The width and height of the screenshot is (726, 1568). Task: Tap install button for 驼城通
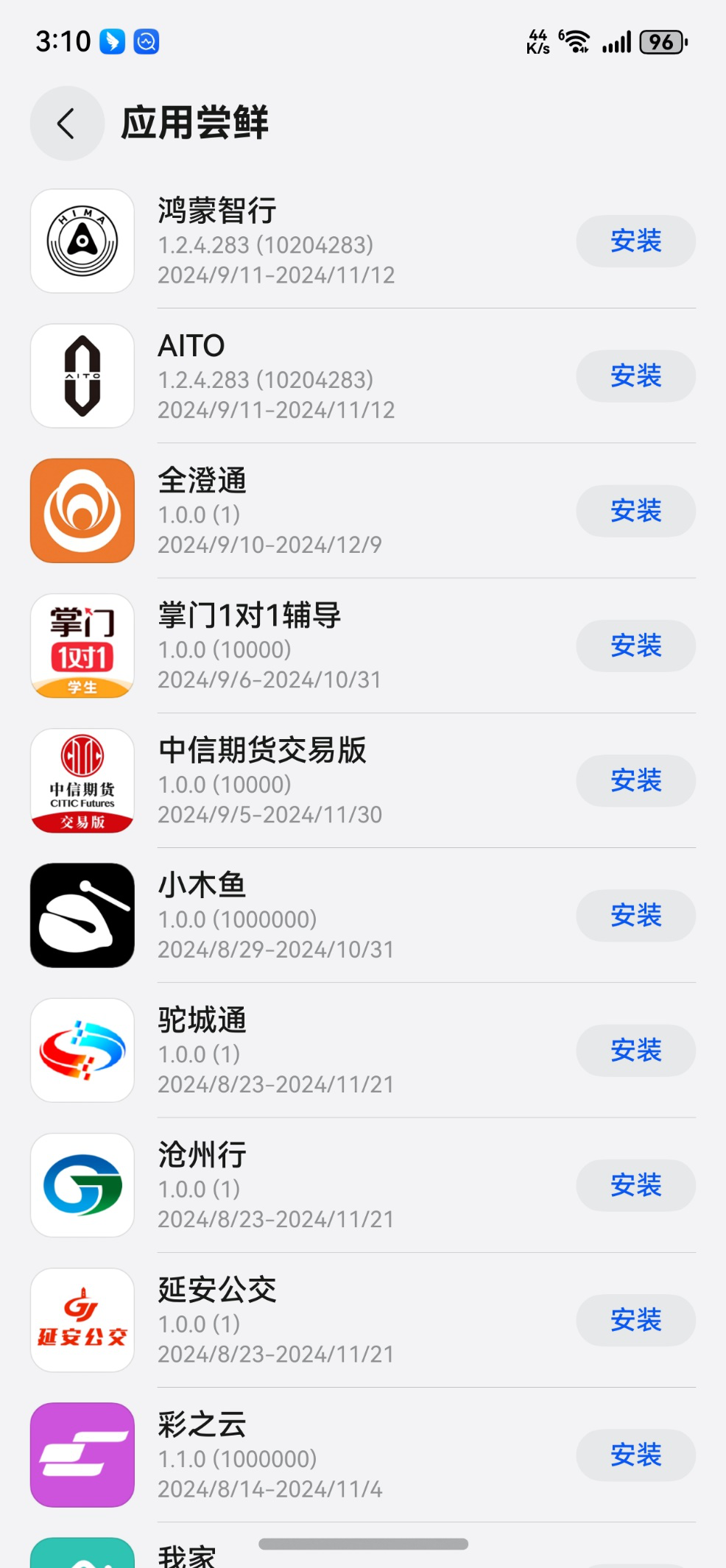point(635,1050)
